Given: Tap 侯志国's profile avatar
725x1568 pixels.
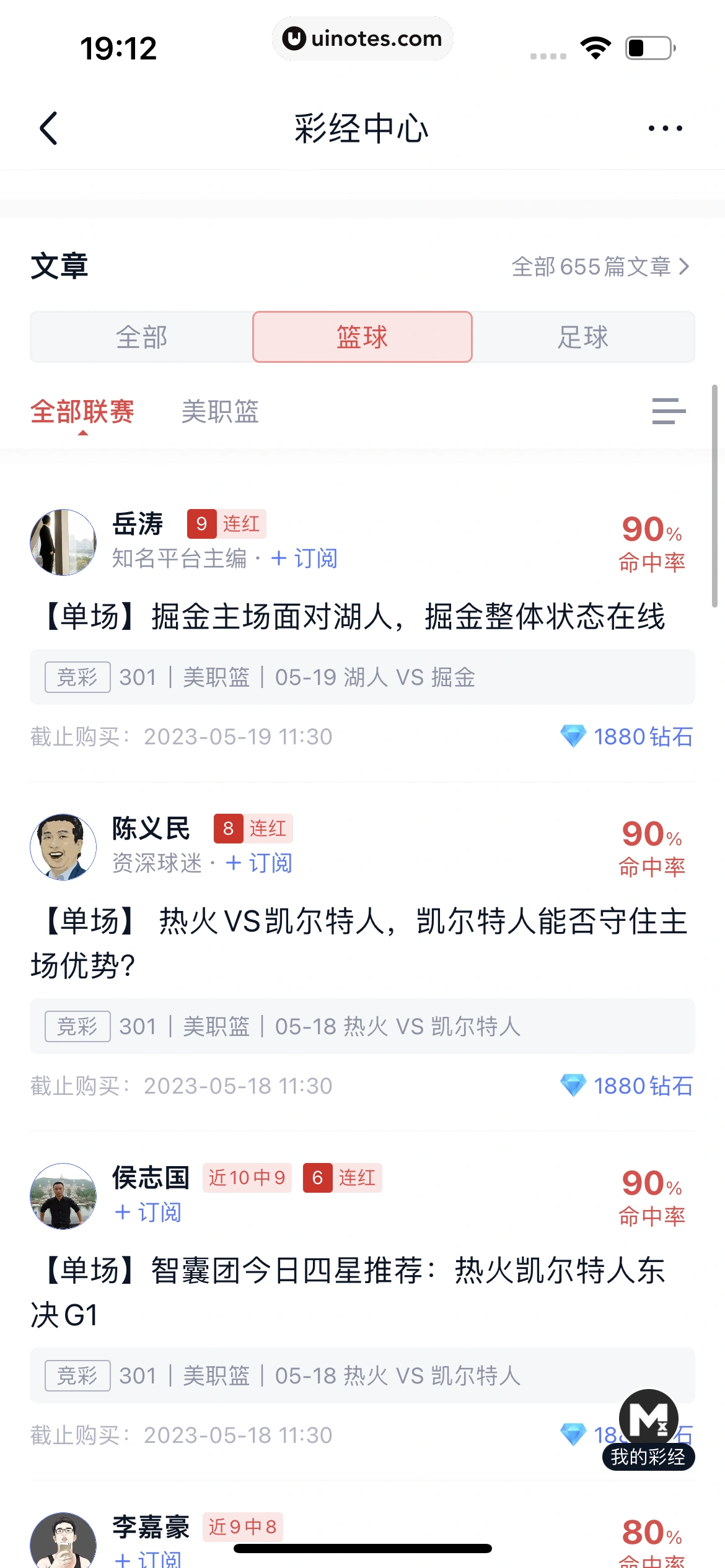Looking at the screenshot, I should tap(63, 1196).
